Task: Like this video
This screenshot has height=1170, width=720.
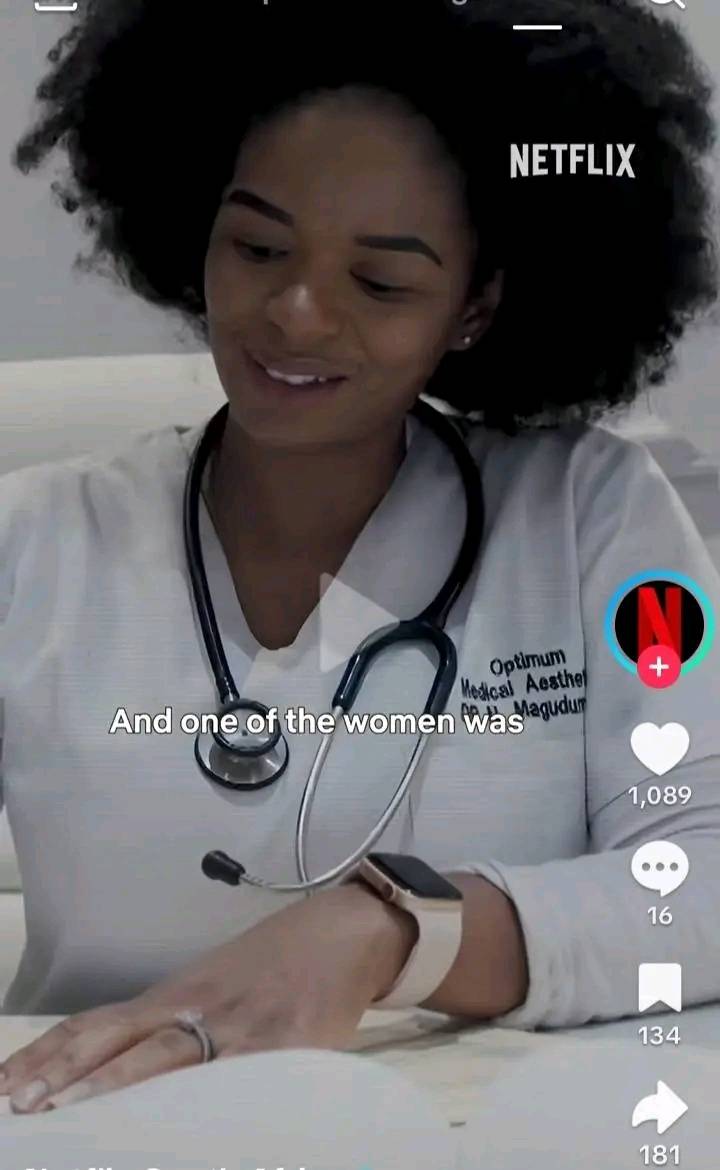Action: pos(659,749)
